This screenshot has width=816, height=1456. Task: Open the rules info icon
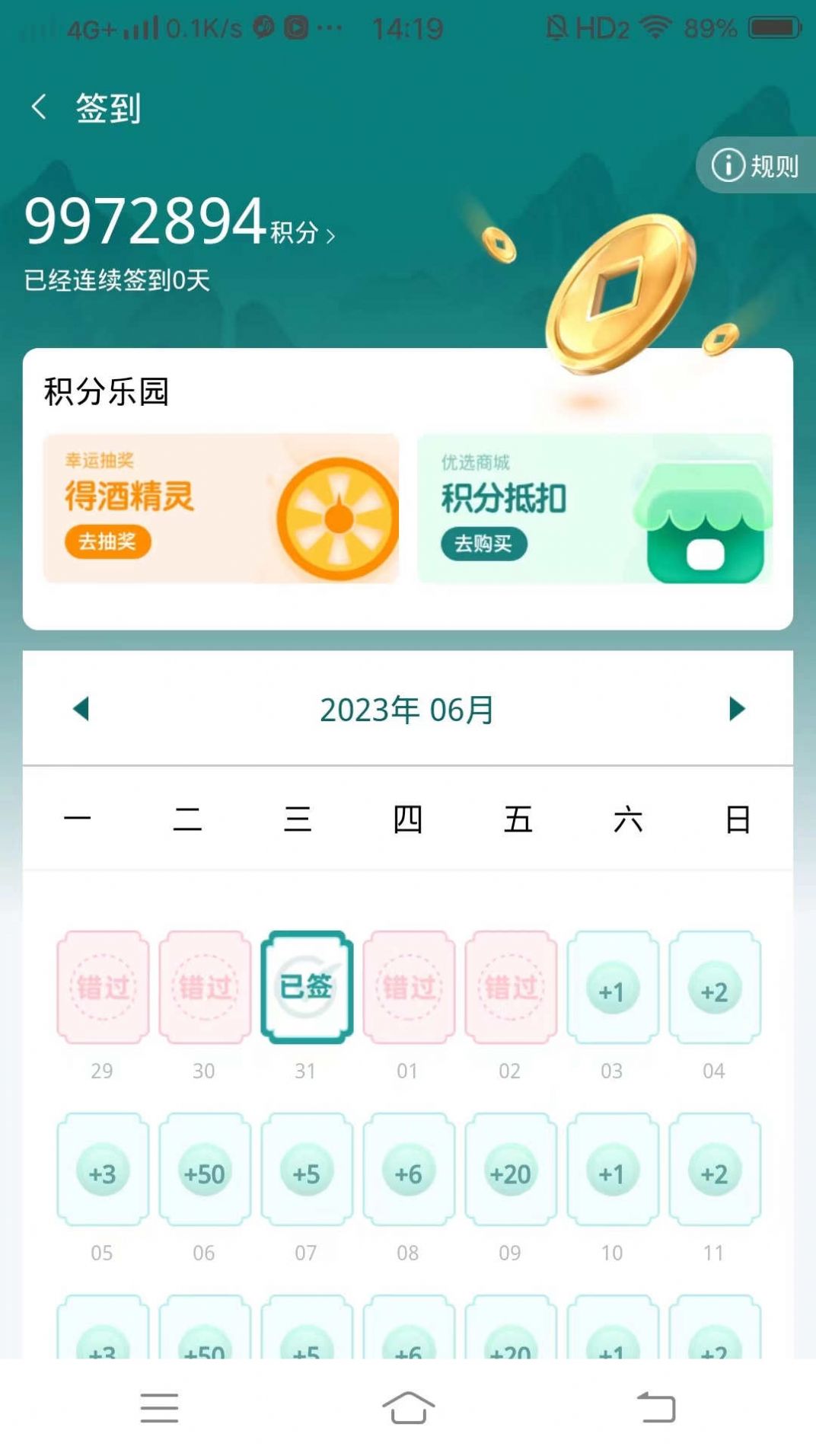tap(729, 164)
